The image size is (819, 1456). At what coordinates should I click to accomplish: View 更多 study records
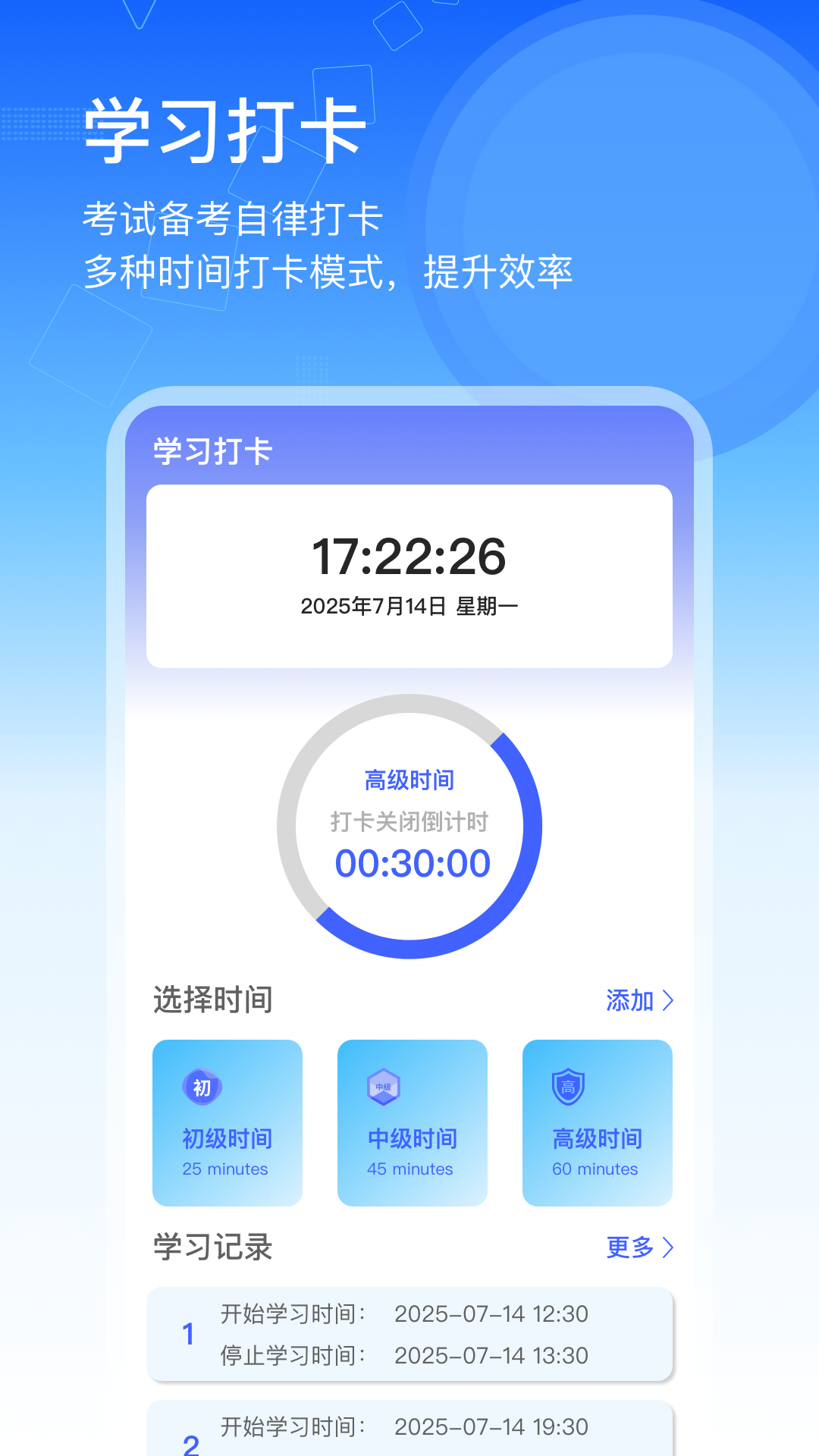(x=629, y=1247)
